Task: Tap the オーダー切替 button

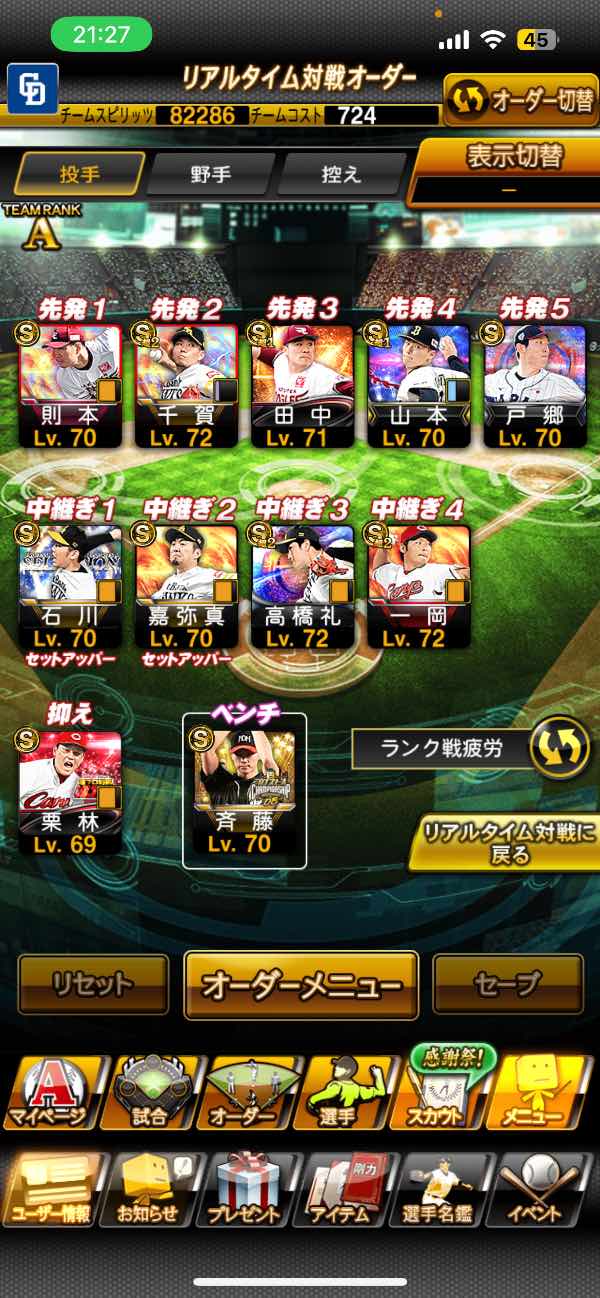Action: click(x=521, y=101)
